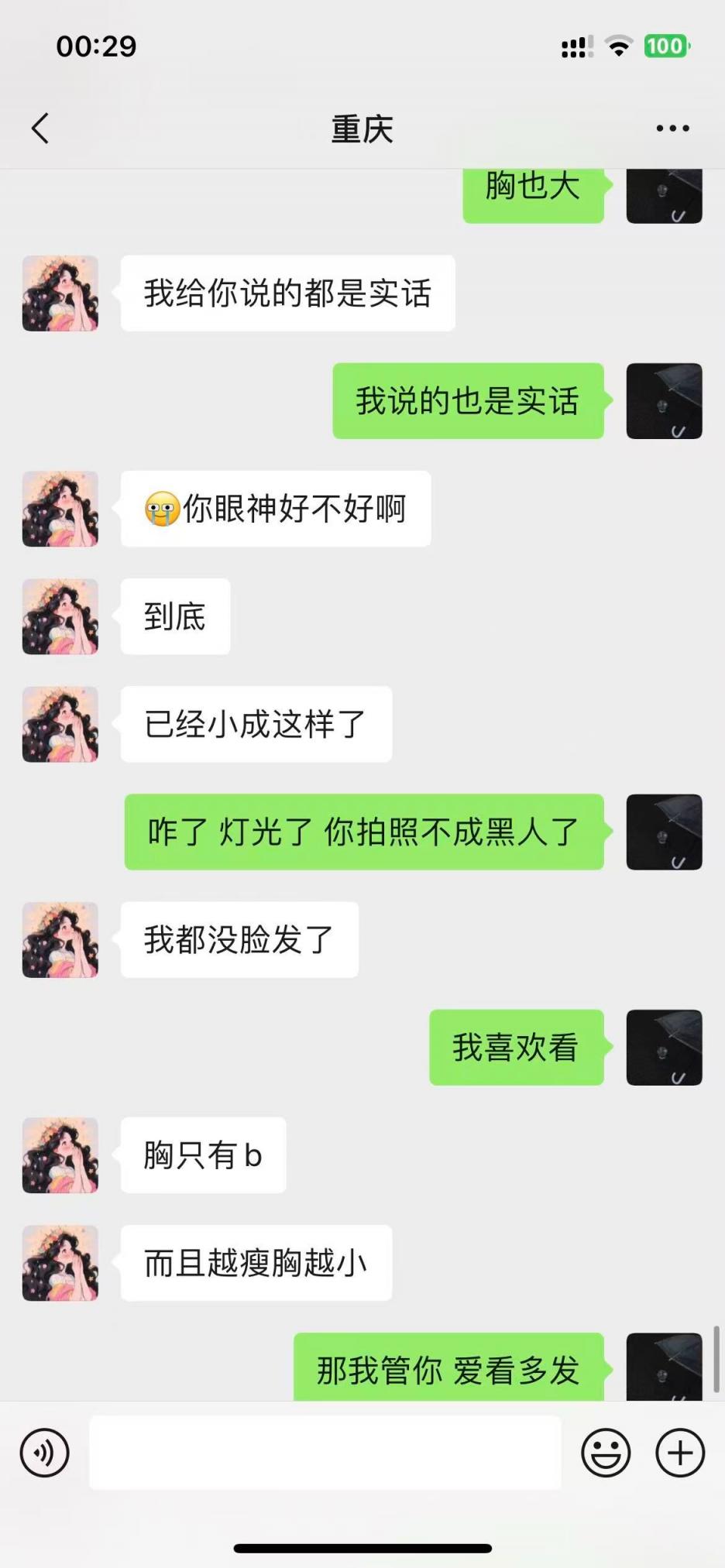Viewport: 725px width, 1568px height.
Task: Open contact avatar beside 我给你说的都是实话
Action: pos(60,293)
